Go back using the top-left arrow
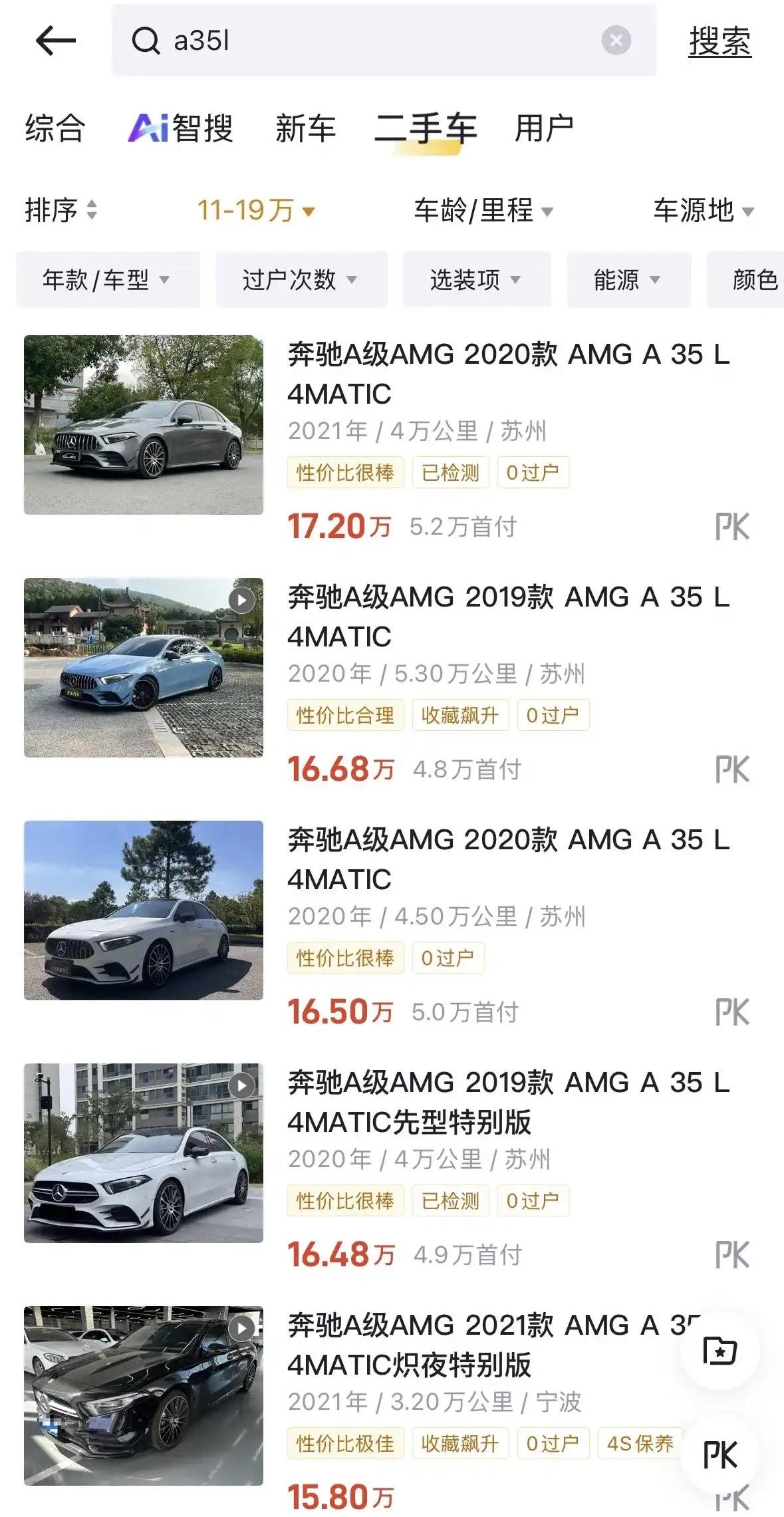 tap(55, 41)
